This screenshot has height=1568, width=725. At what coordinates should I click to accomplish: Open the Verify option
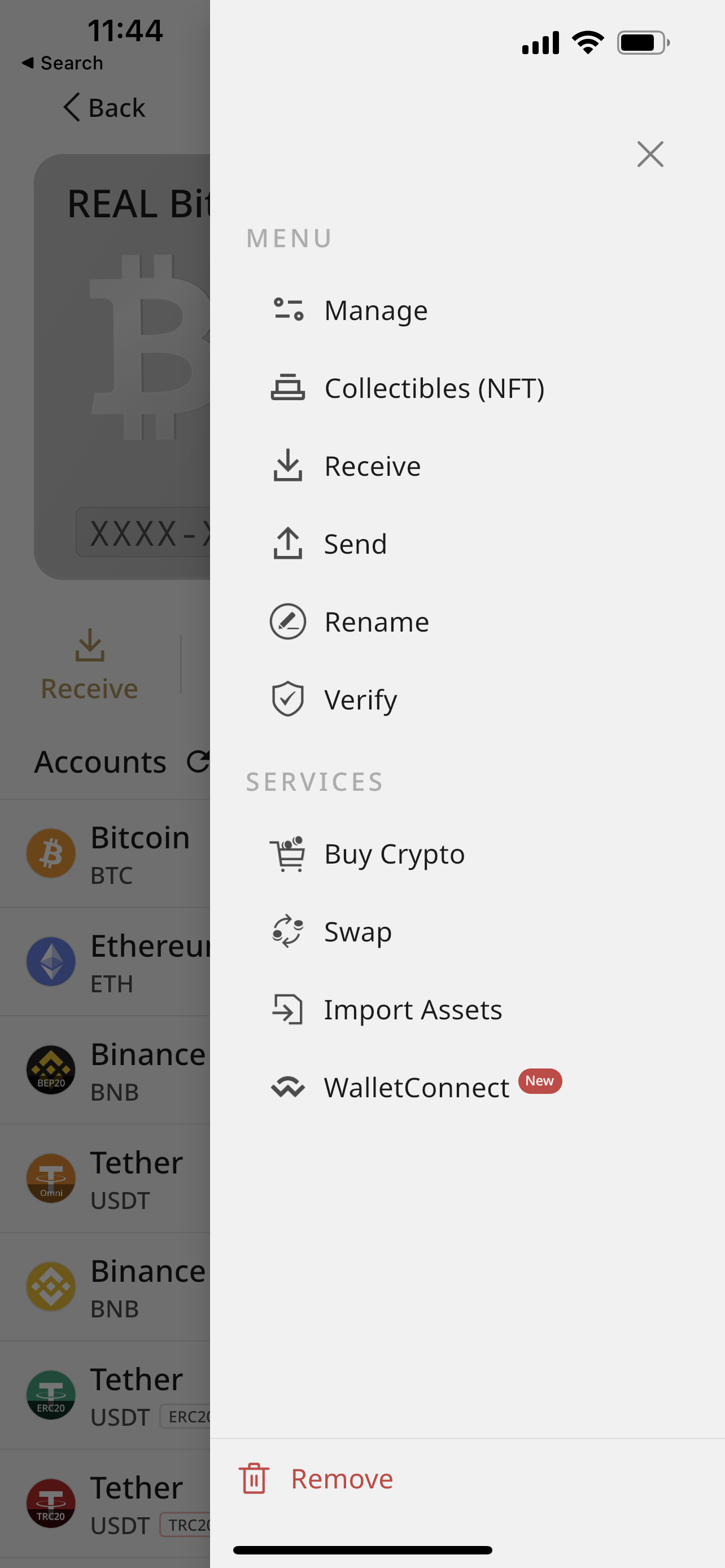pos(360,700)
